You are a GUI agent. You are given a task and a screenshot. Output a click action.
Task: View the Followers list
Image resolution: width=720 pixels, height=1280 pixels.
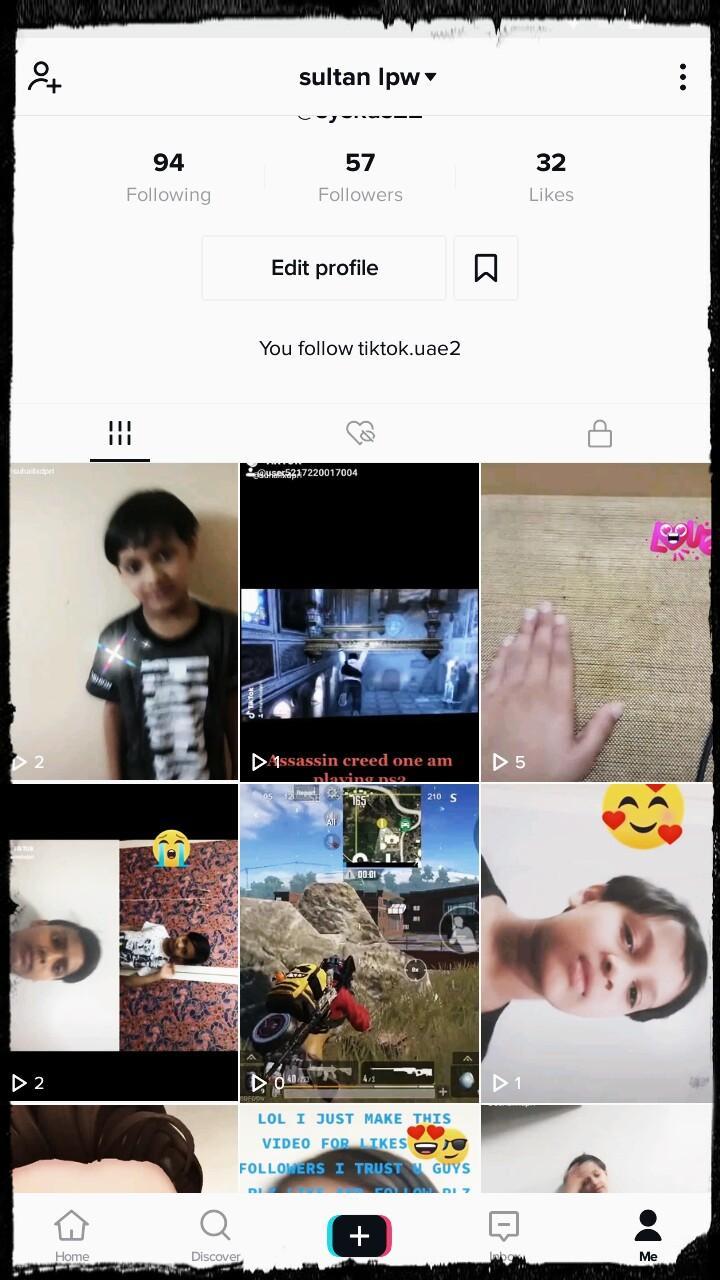(360, 177)
